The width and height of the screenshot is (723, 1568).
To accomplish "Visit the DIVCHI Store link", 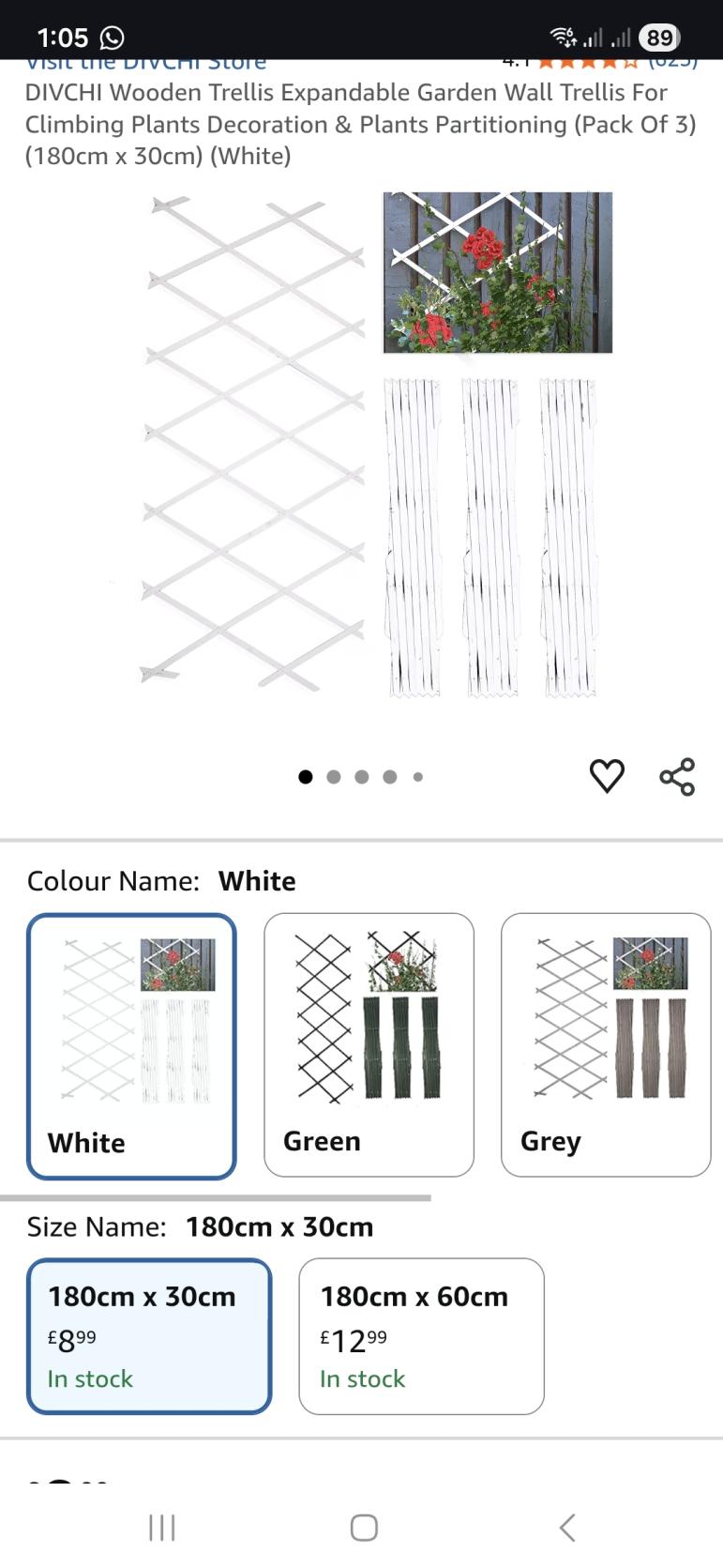I will (146, 65).
